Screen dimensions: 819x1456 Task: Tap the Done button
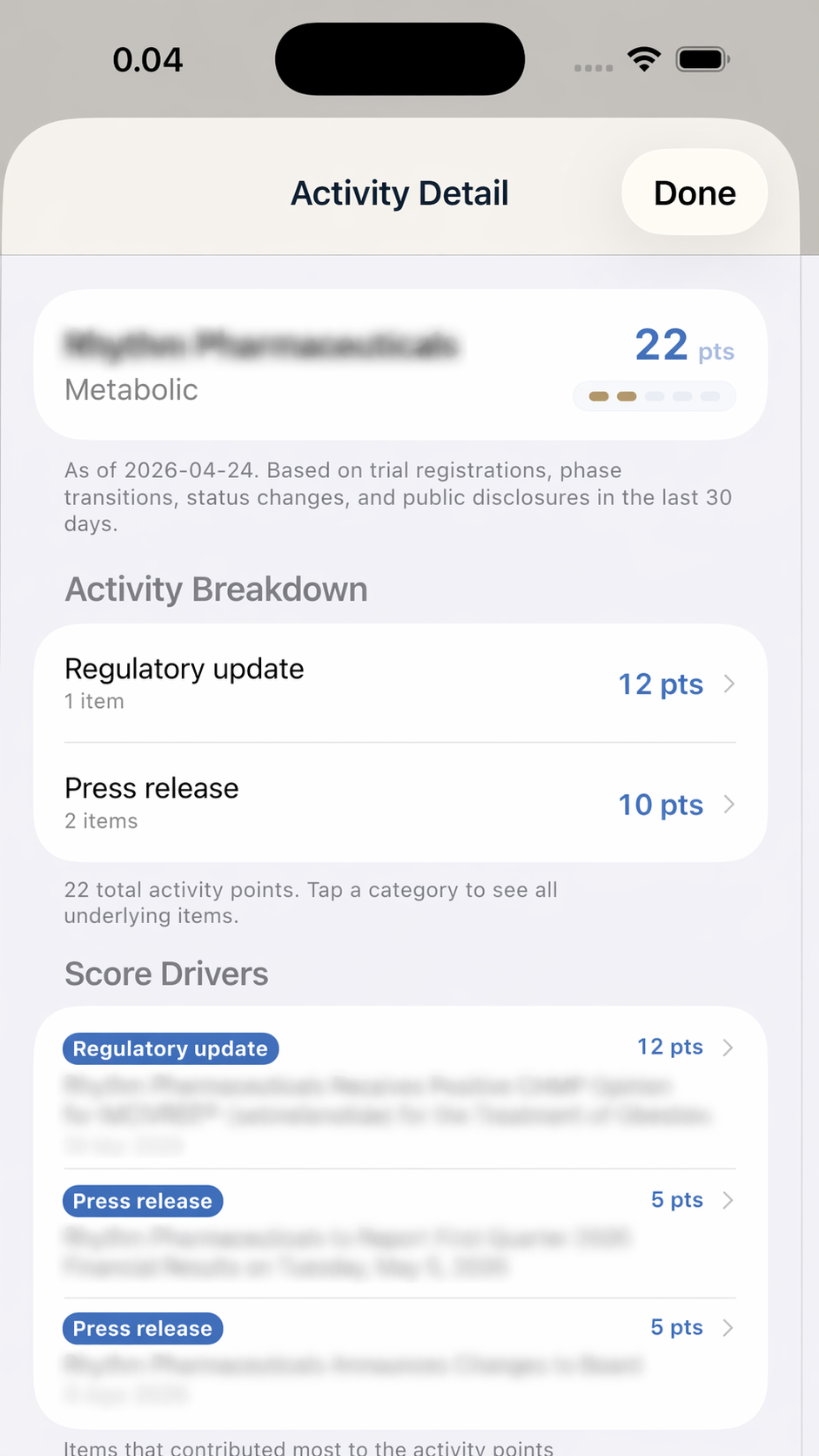tap(694, 192)
